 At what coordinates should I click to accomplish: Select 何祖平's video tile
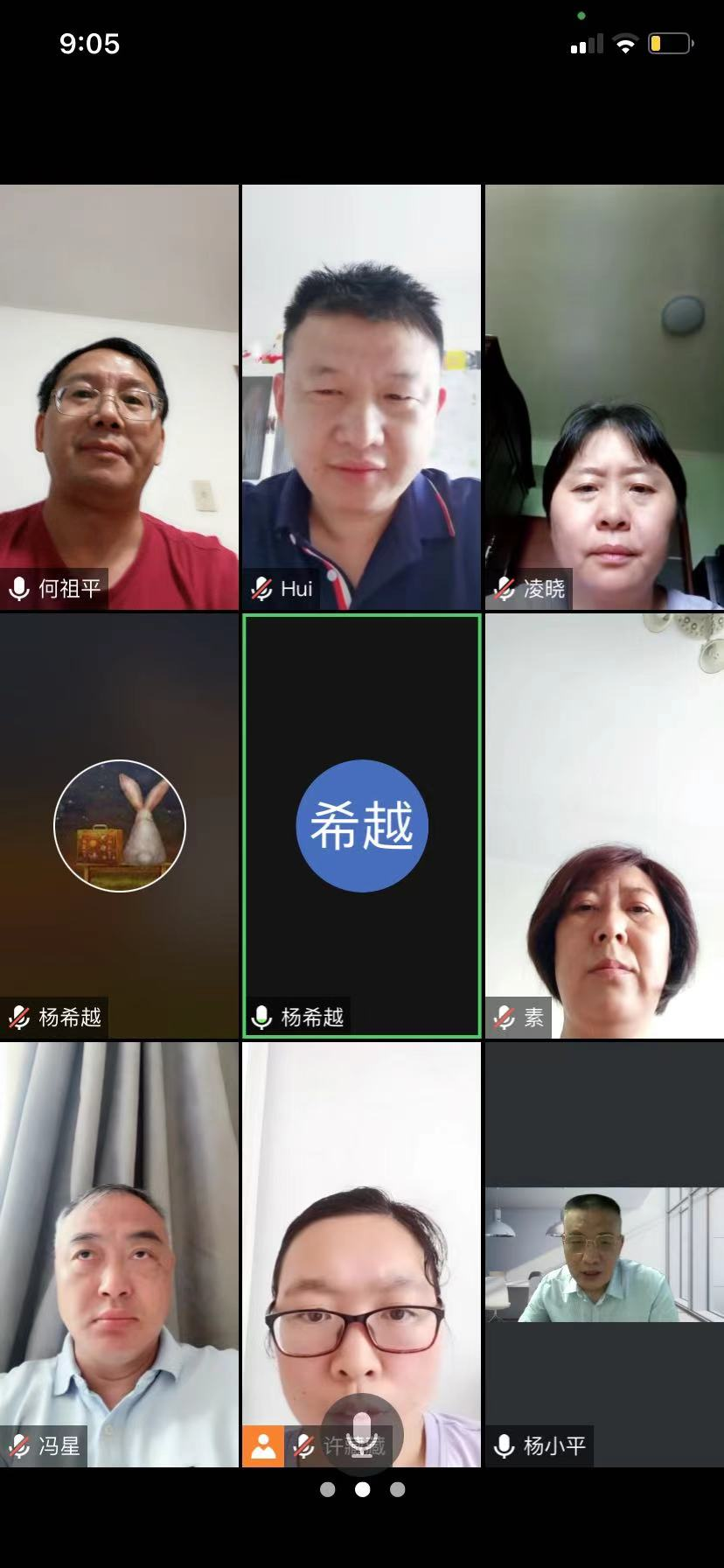click(x=119, y=396)
